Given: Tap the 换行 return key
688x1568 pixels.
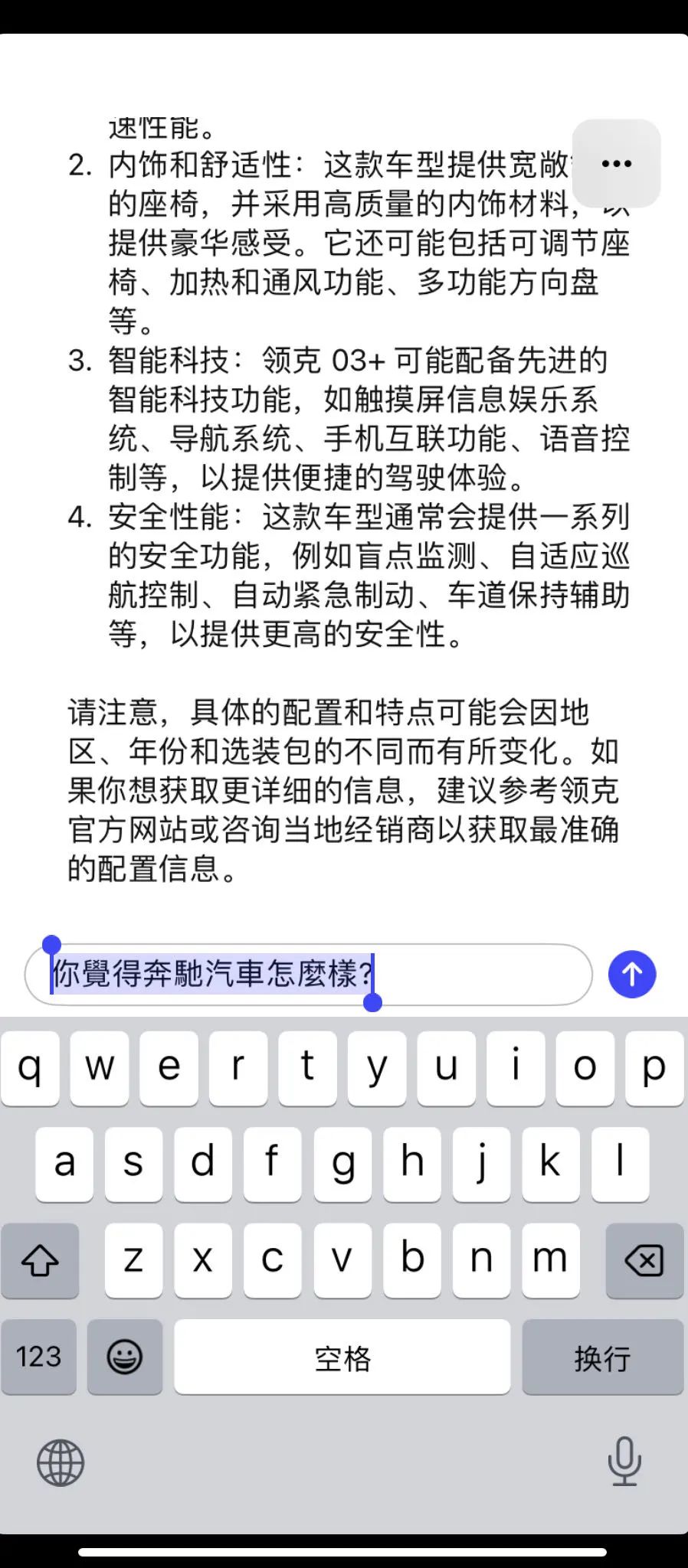Looking at the screenshot, I should (602, 1357).
